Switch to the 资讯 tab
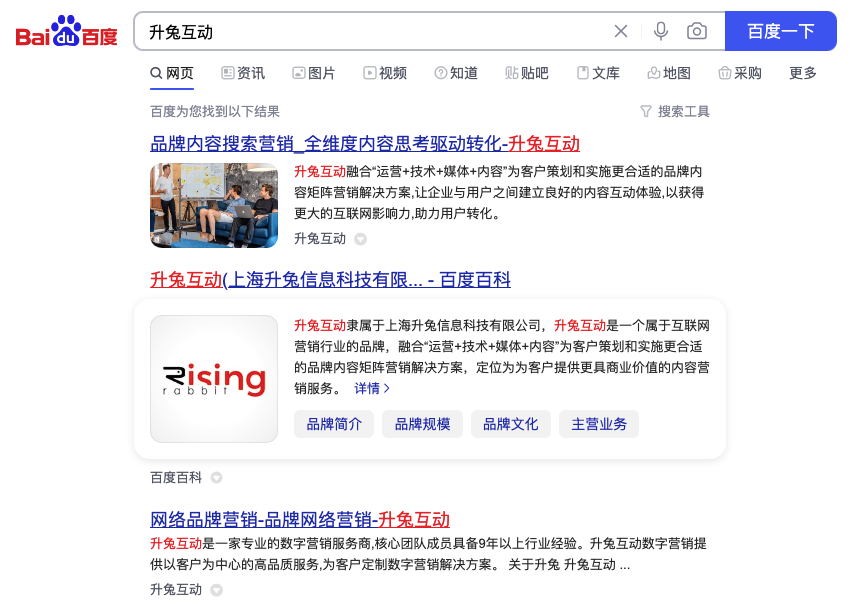Viewport: 856px width, 611px height. [242, 73]
